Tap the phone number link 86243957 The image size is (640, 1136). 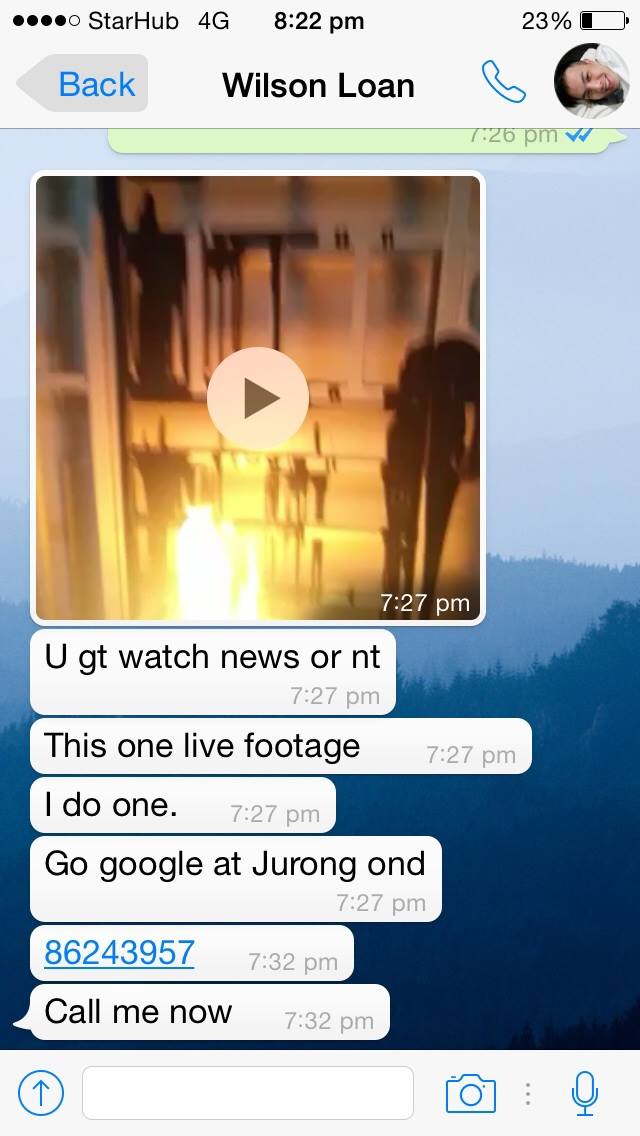(119, 952)
